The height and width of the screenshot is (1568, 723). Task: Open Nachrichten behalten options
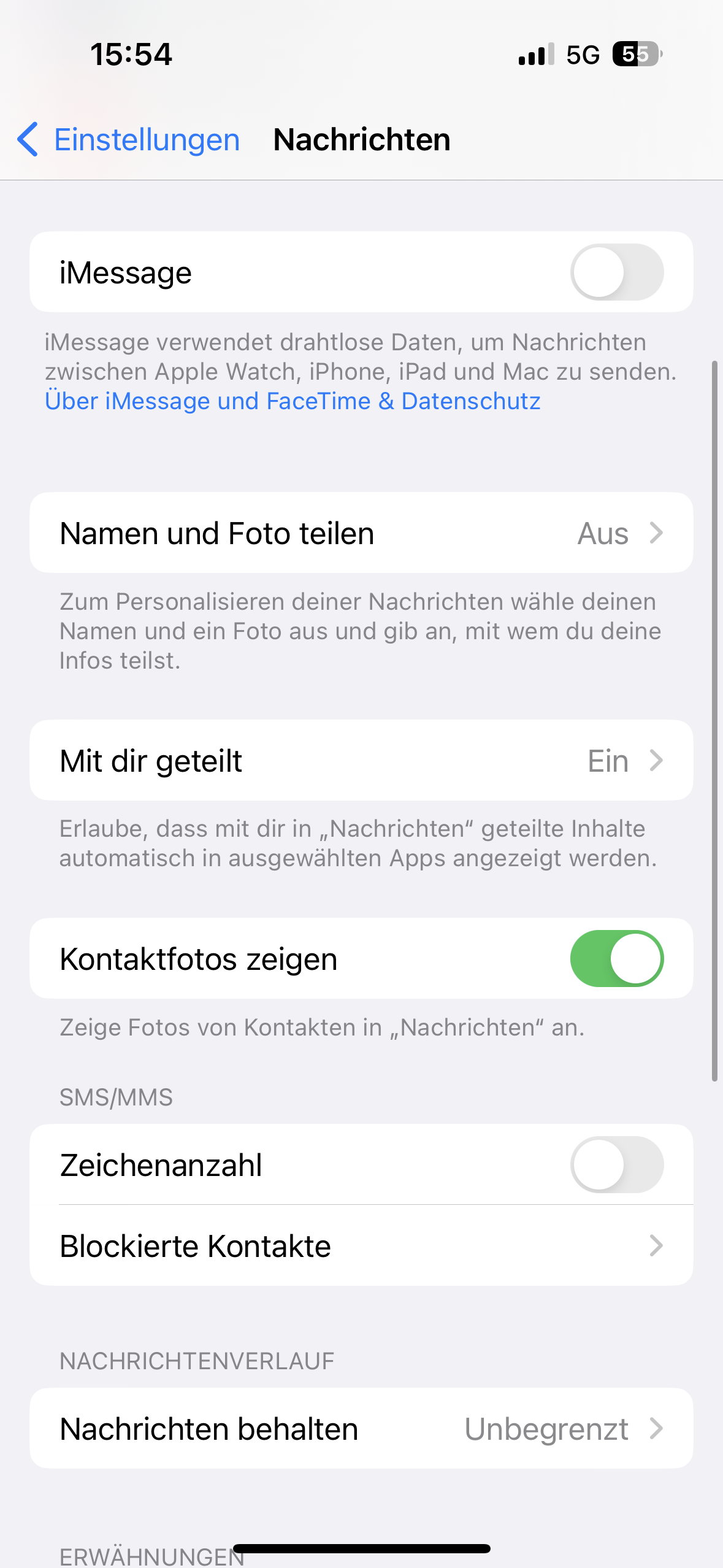[361, 1429]
